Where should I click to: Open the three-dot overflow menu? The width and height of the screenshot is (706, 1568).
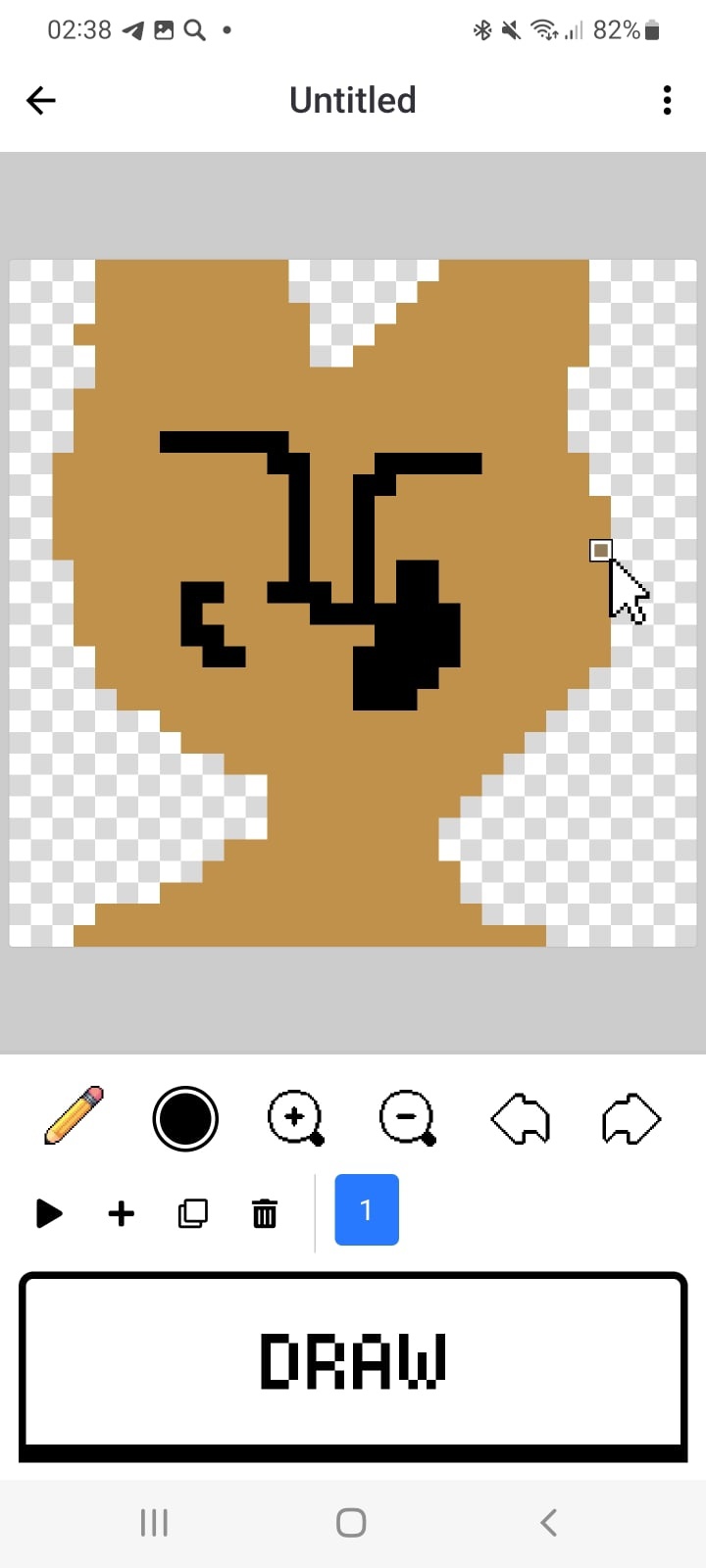coord(667,100)
